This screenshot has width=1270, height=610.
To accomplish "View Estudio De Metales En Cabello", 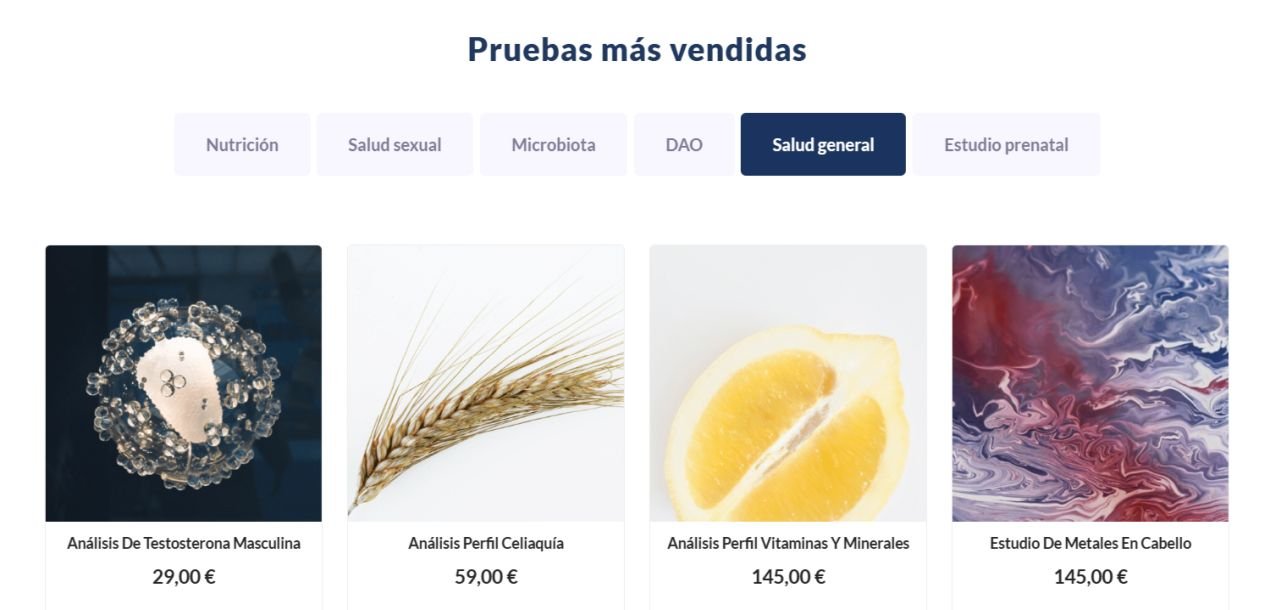I will [1090, 543].
